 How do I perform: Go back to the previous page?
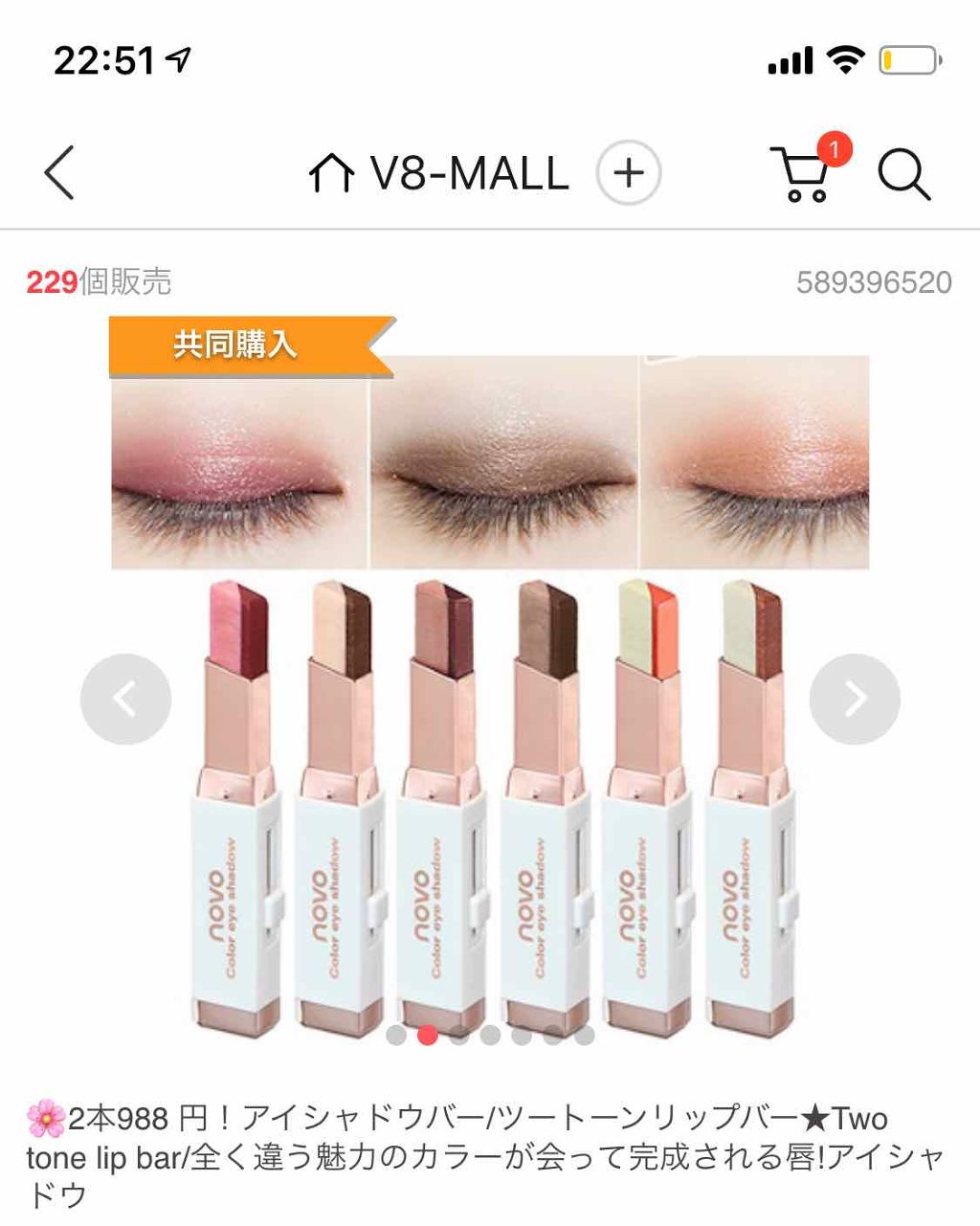pos(59,174)
